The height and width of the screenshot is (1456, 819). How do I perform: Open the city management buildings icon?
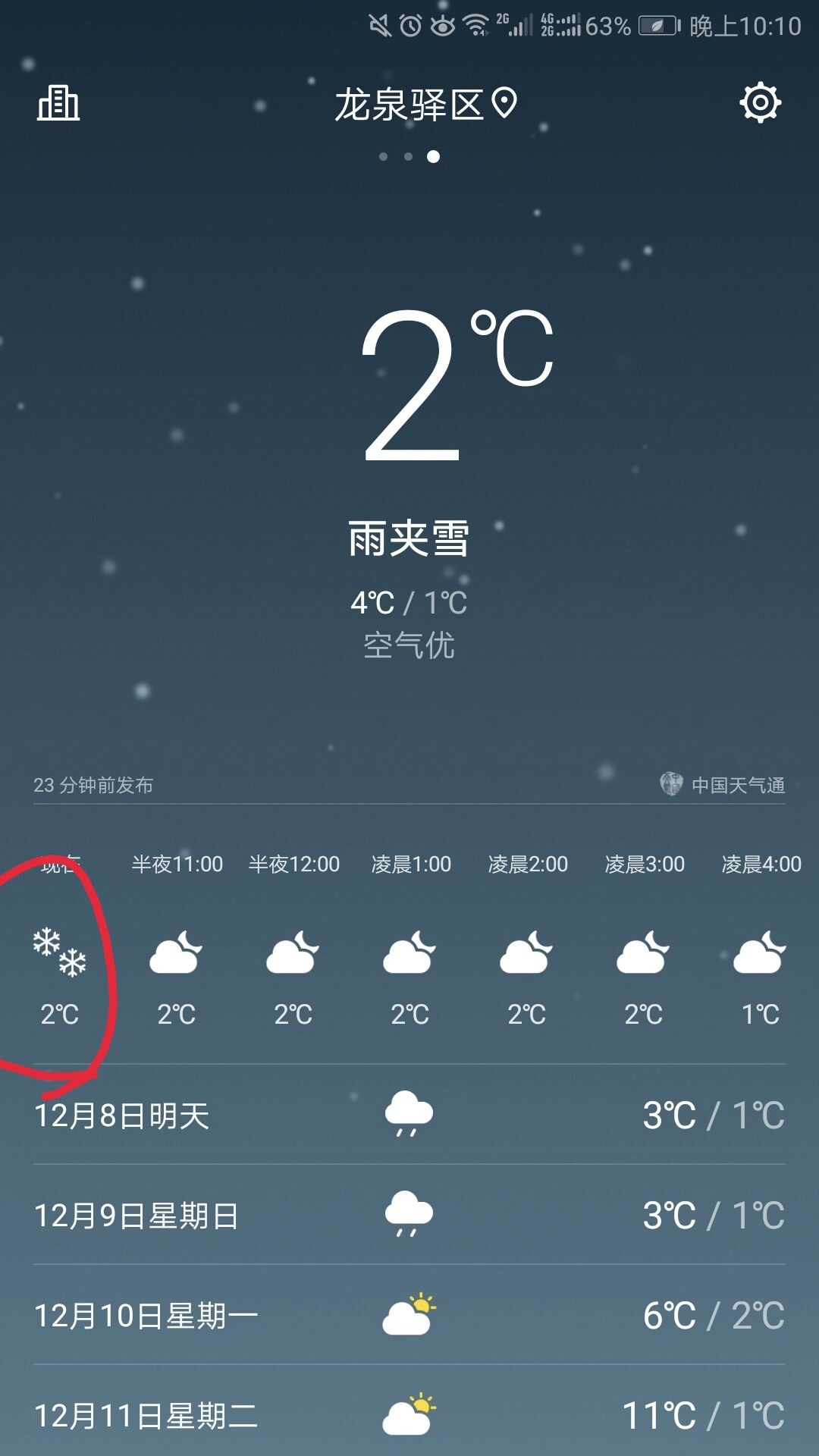click(58, 103)
